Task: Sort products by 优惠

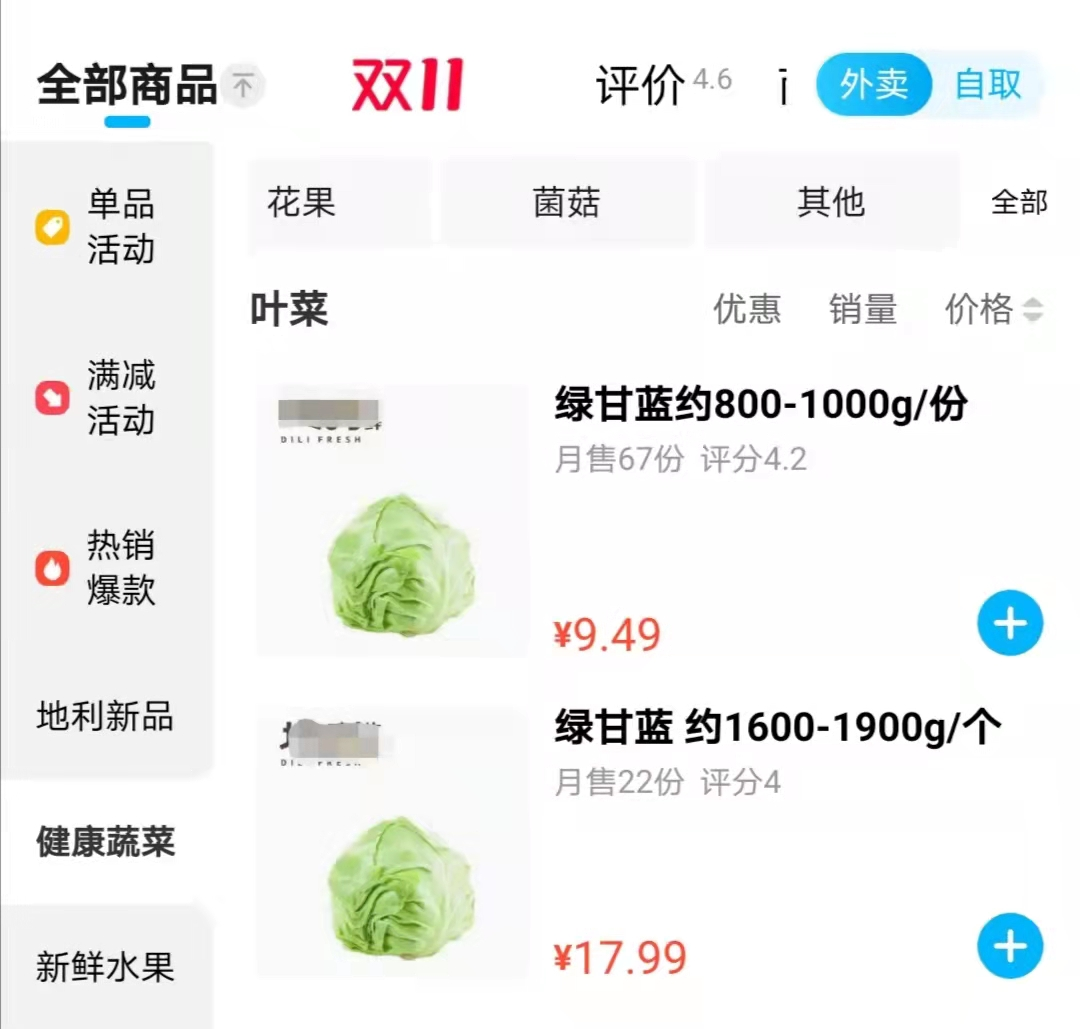Action: 747,309
